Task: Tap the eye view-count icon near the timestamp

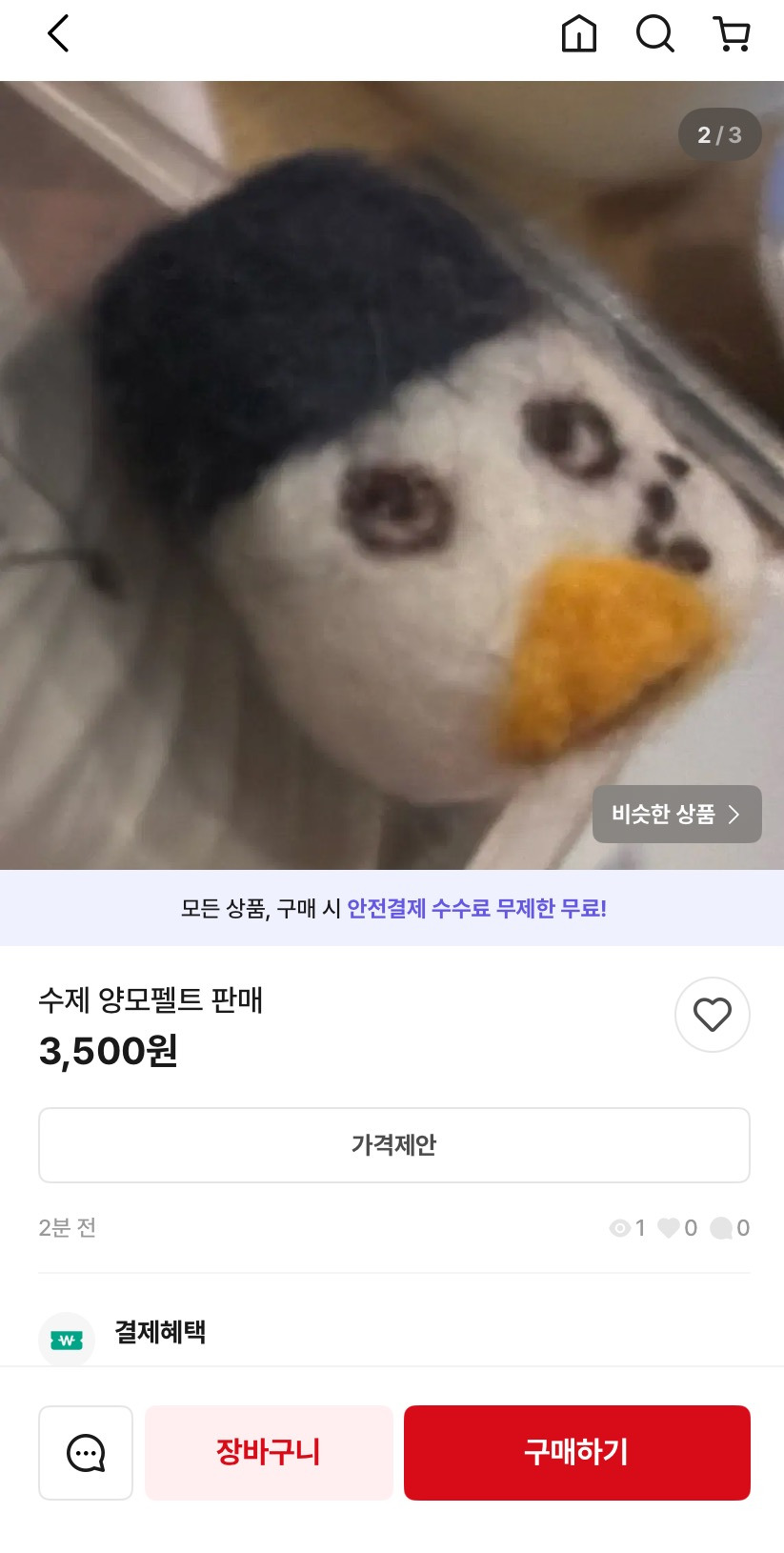Action: [619, 1228]
